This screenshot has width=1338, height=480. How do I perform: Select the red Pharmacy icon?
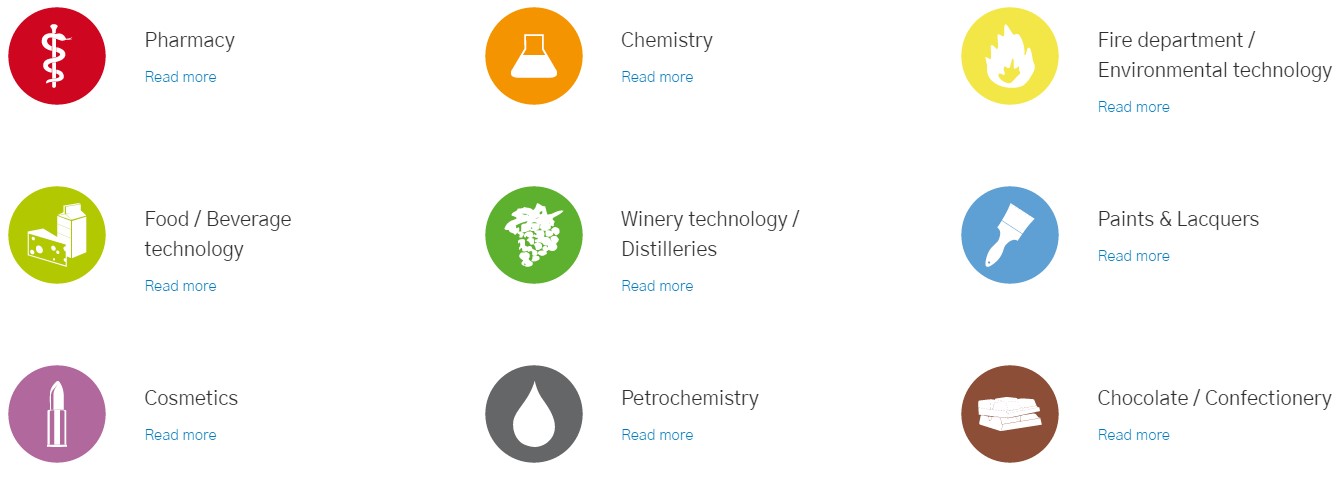click(x=57, y=56)
